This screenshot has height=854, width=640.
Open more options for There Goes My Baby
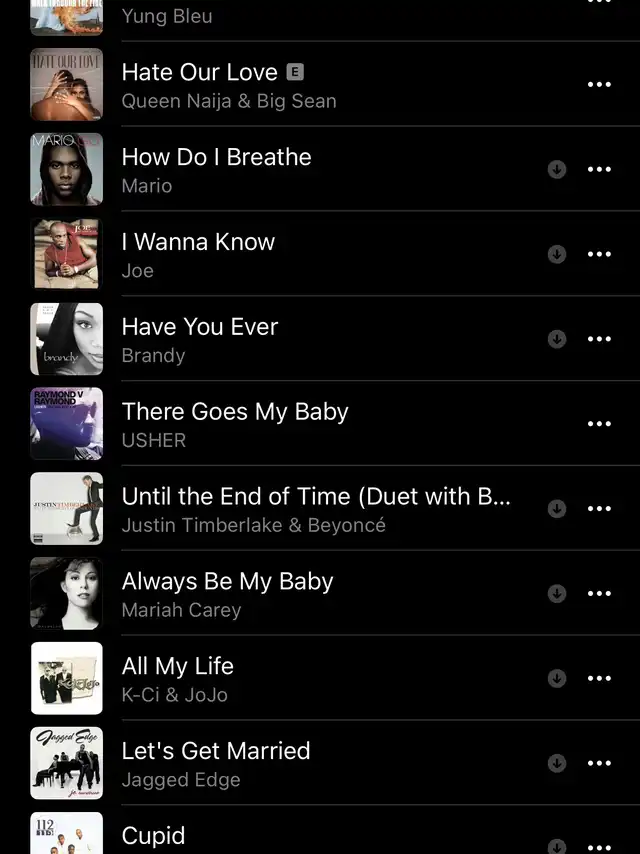[599, 424]
